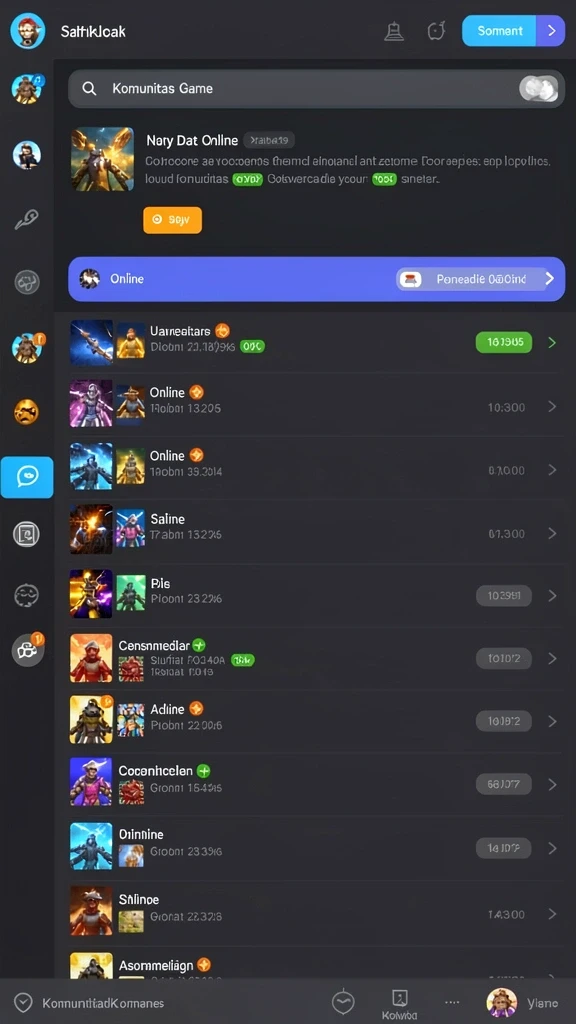Open the Saline row
Viewport: 576px width, 1024px height.
click(x=316, y=533)
